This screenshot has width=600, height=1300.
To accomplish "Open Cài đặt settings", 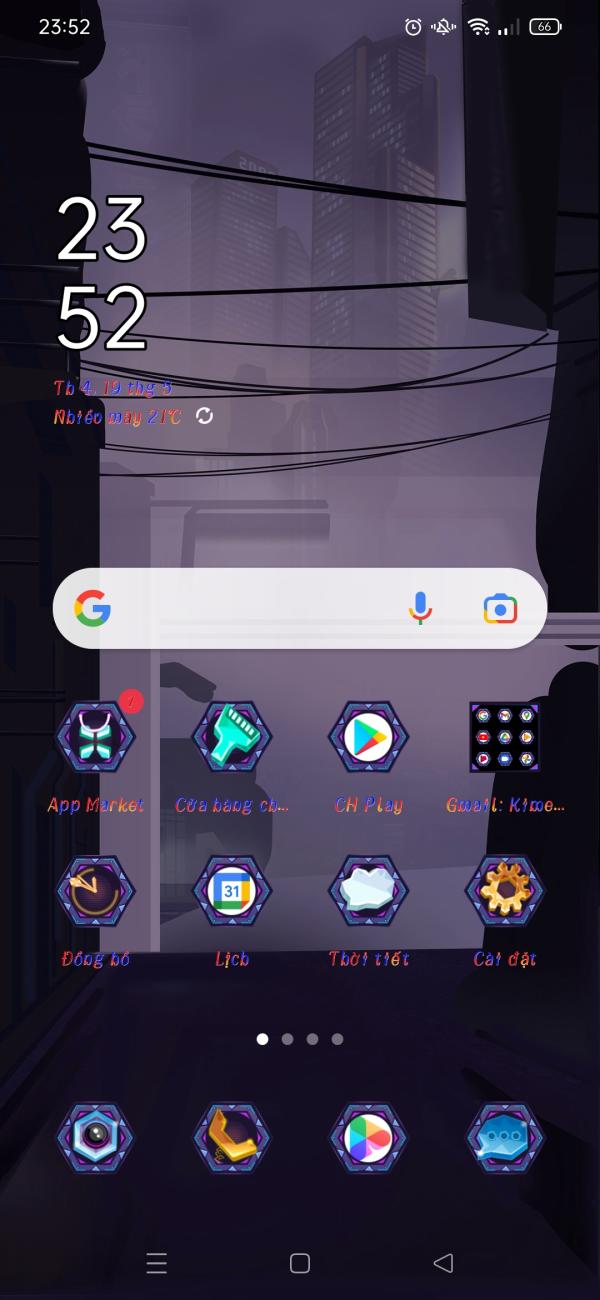I will tap(505, 891).
